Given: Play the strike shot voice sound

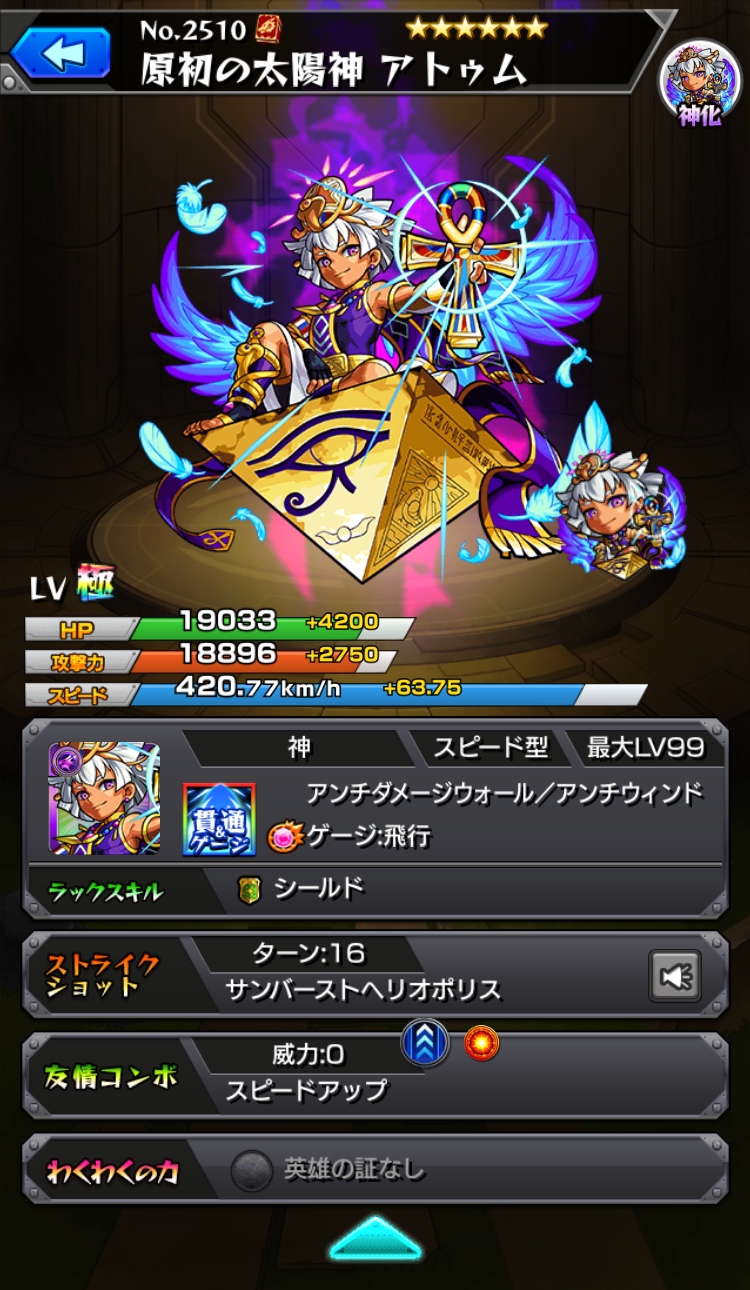Looking at the screenshot, I should [x=675, y=976].
